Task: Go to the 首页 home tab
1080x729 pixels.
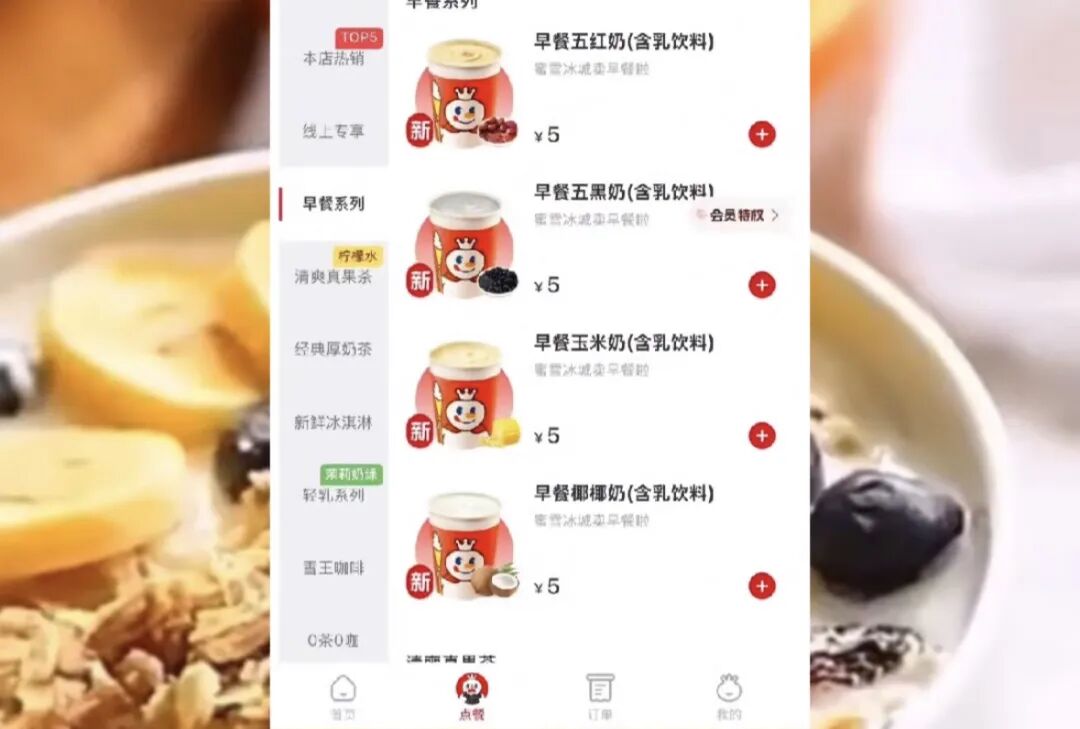Action: point(343,696)
